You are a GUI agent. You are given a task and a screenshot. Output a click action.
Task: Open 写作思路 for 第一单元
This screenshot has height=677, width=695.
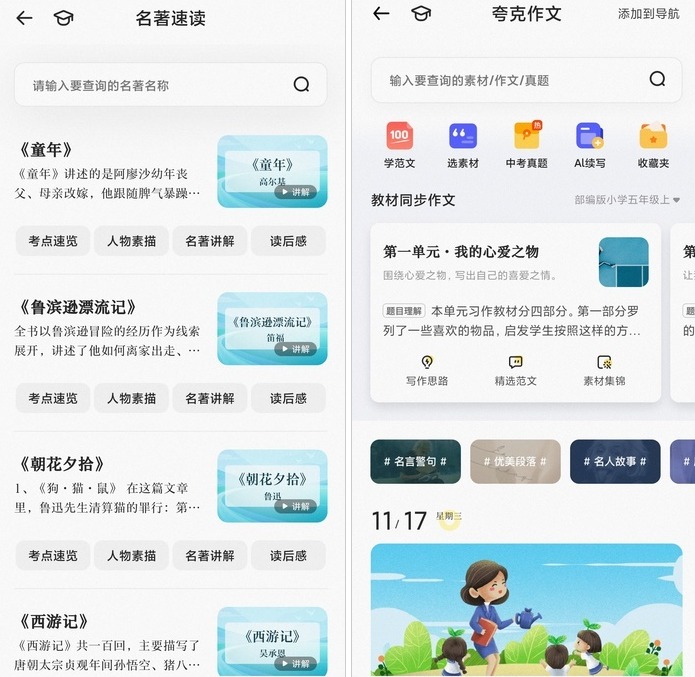427,370
